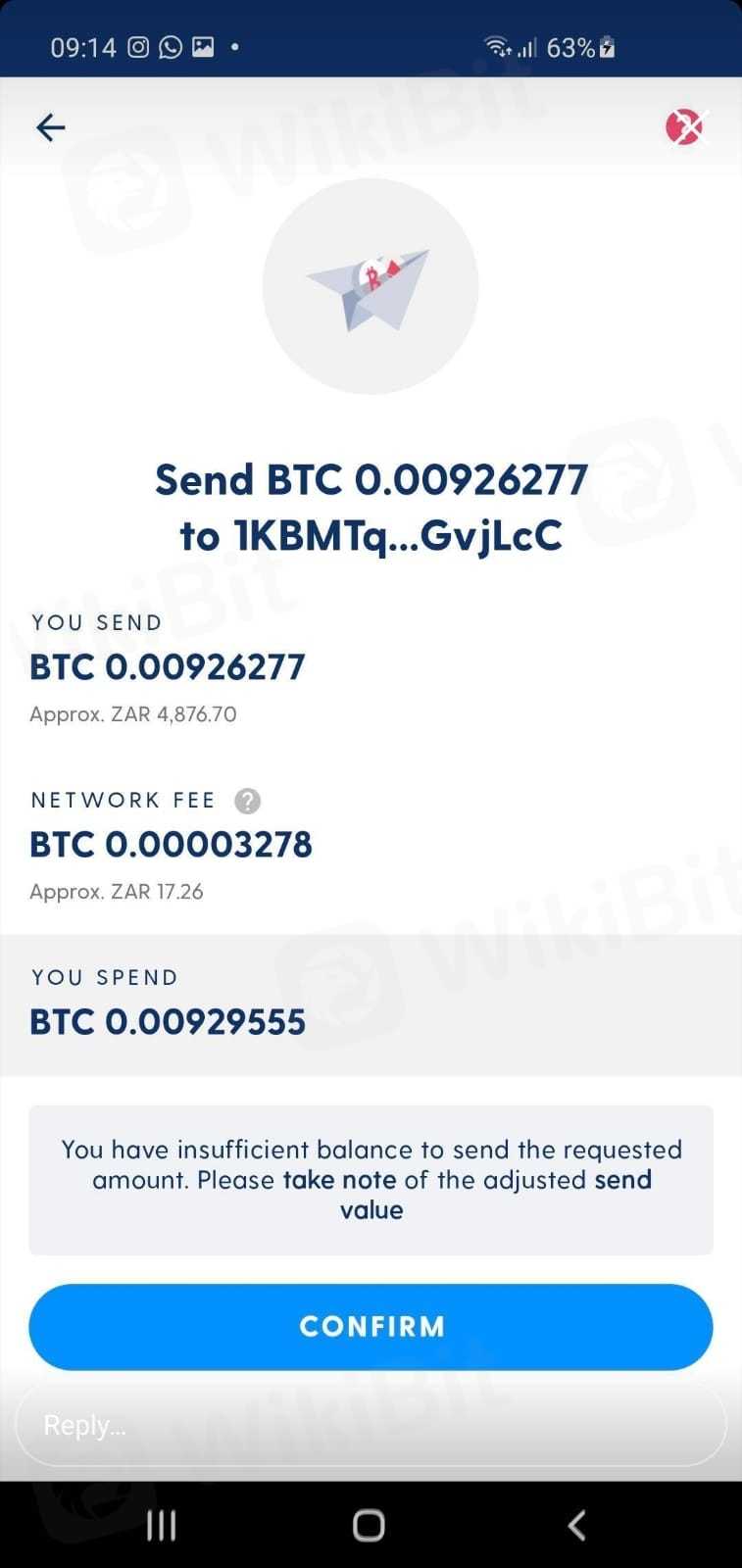The width and height of the screenshot is (742, 1568).
Task: Go back using the top arrow
Action: pyautogui.click(x=50, y=127)
